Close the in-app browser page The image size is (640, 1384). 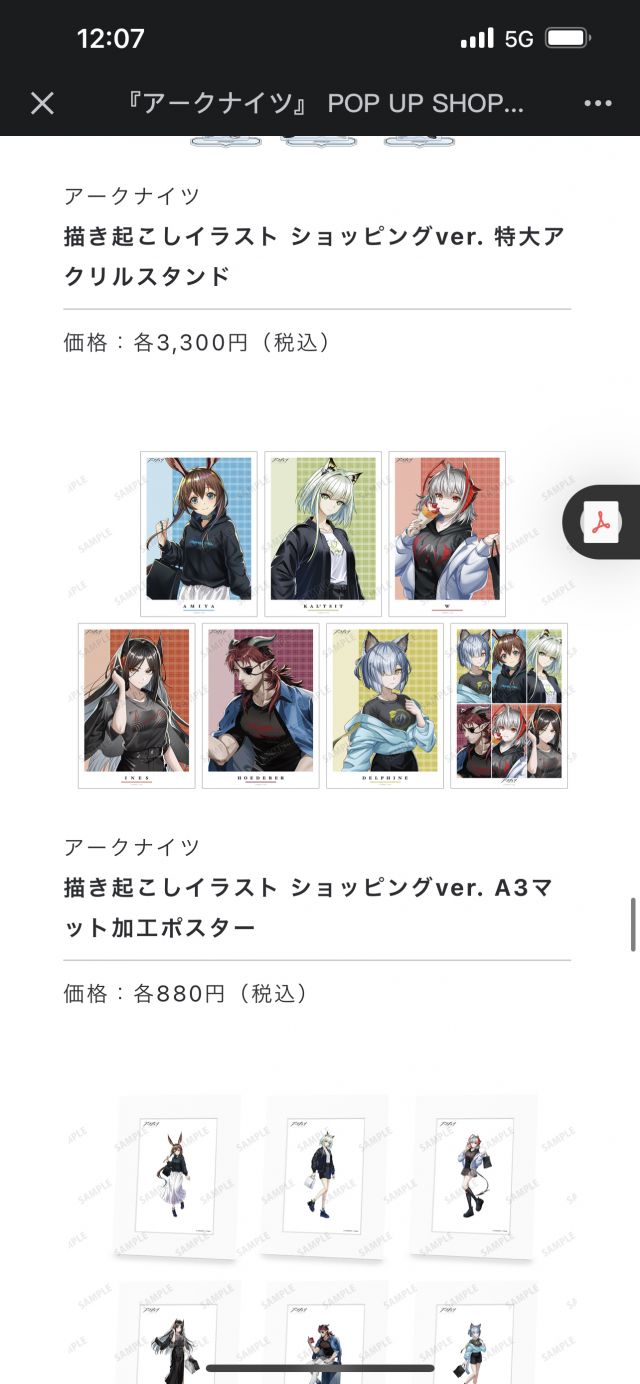[x=42, y=103]
